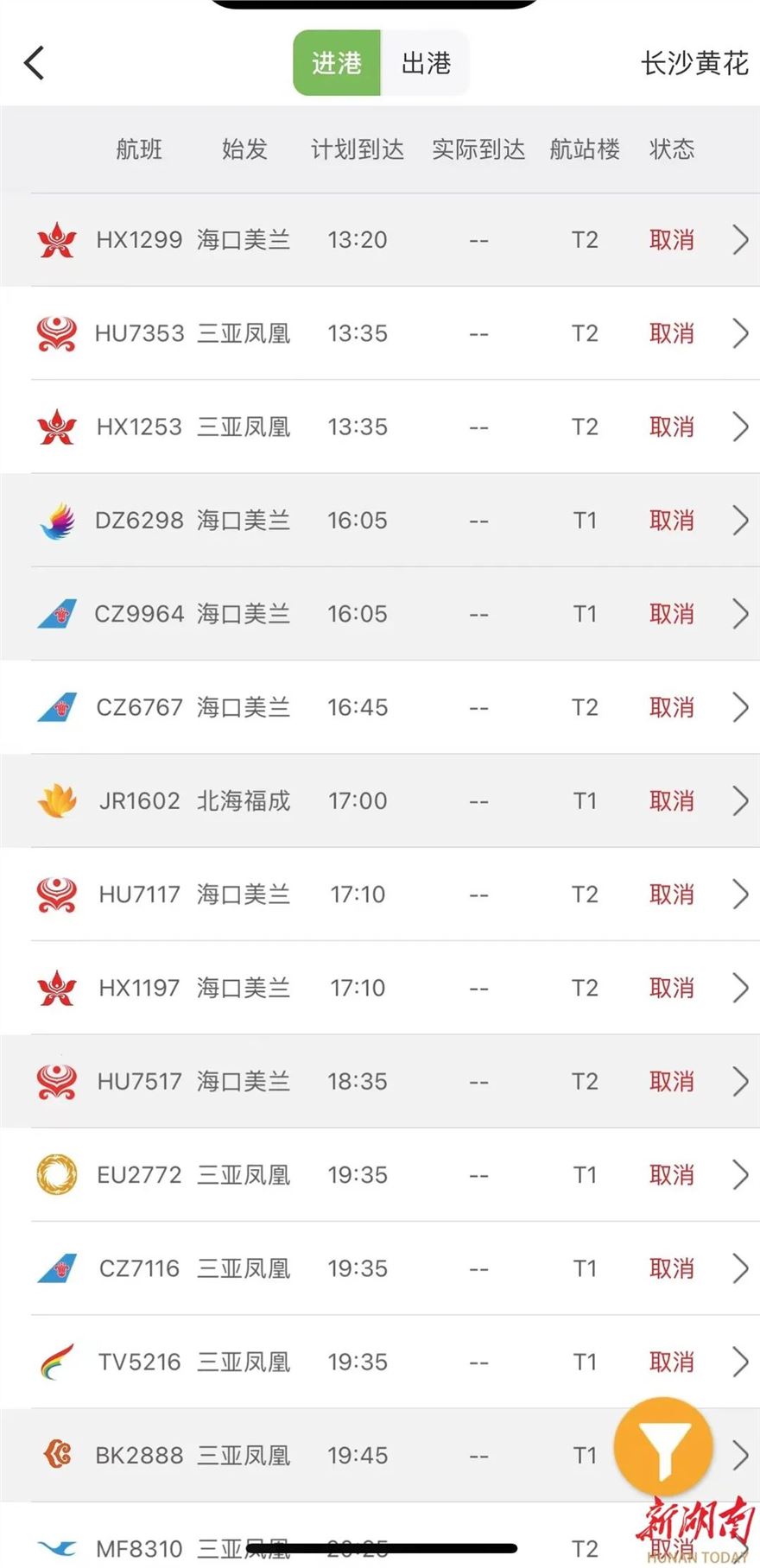Screen dimensions: 760x1568
Task: Open flight EU2772 from 三亚凤凰
Action: [x=380, y=1175]
